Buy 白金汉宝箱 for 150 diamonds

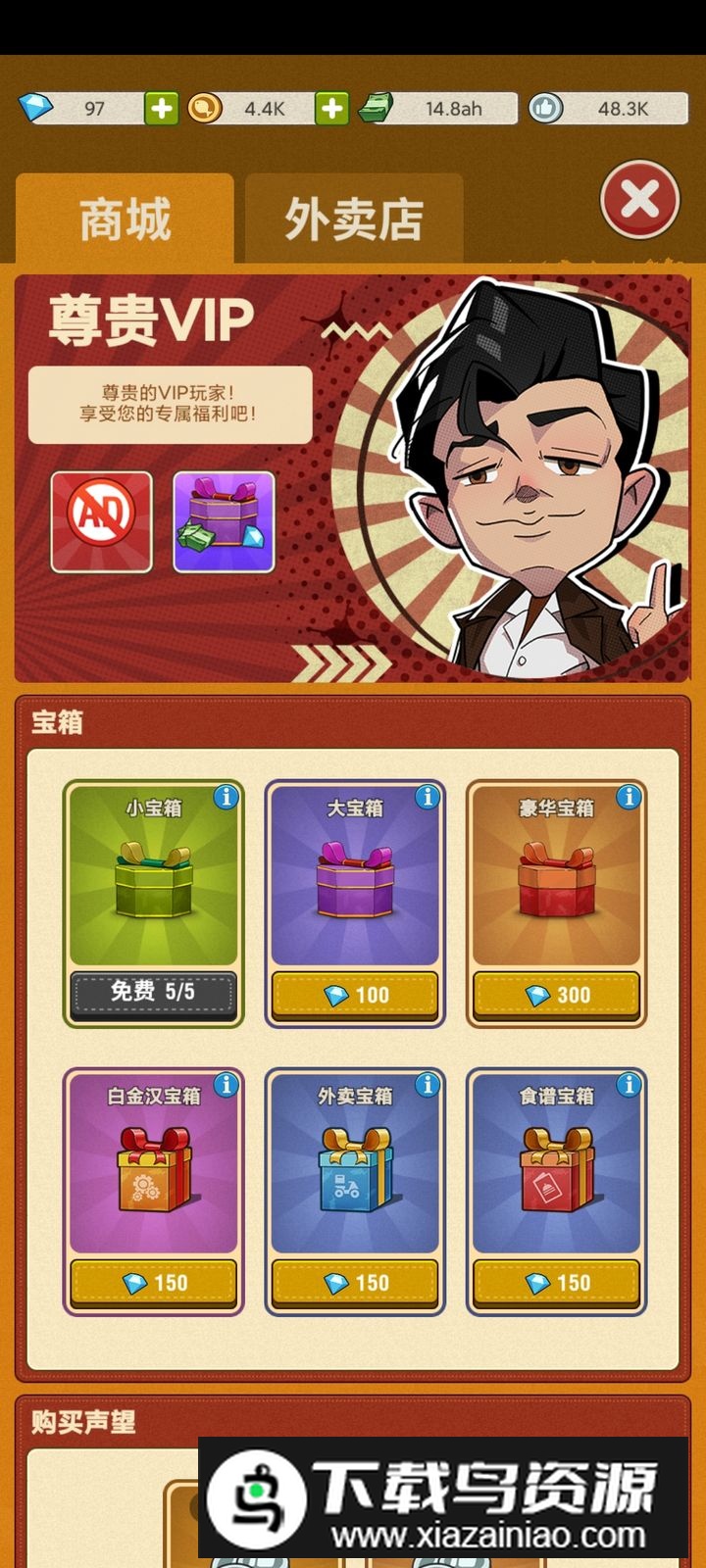tap(153, 1283)
